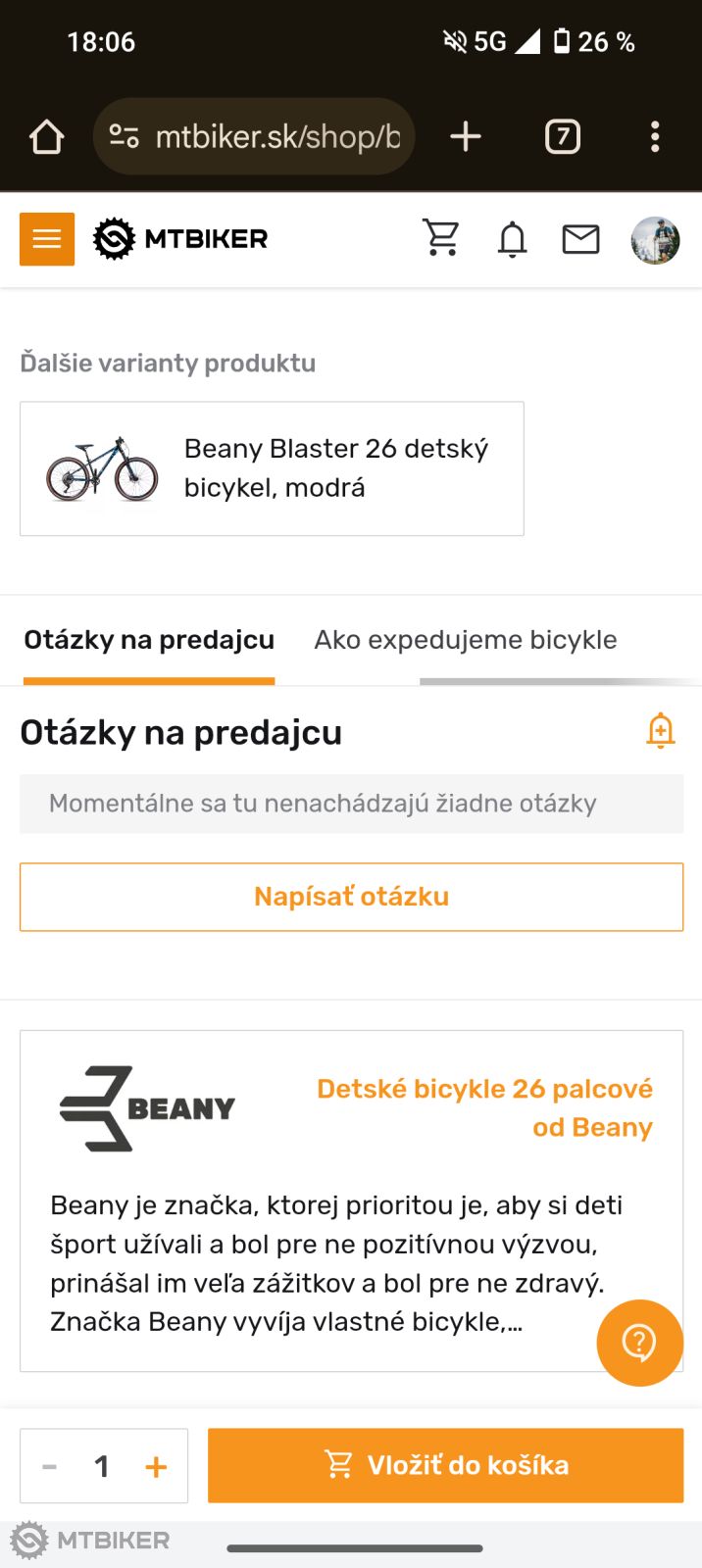The height and width of the screenshot is (1568, 702).
Task: Go to the MTBIKER homepage via logo
Action: 181,239
